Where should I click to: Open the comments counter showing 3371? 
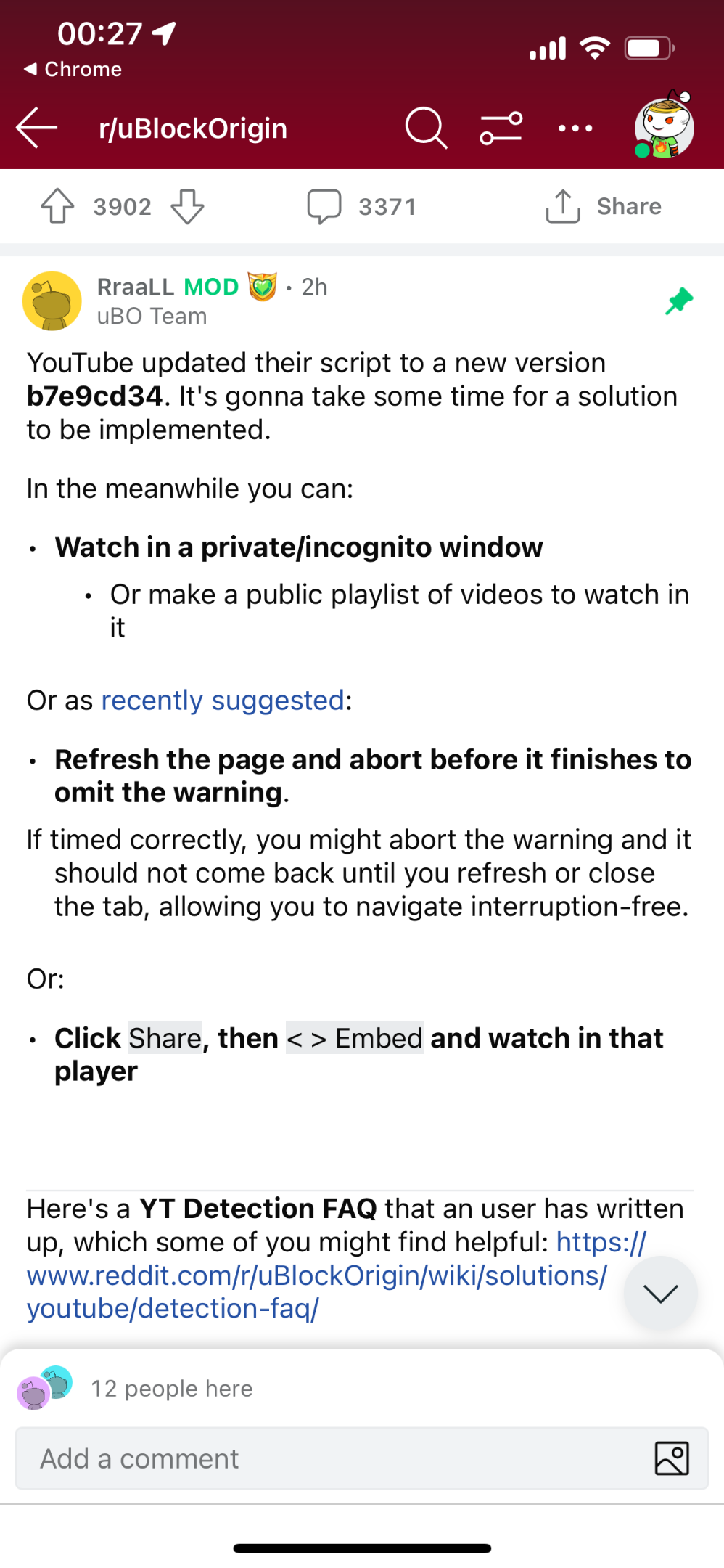[361, 206]
